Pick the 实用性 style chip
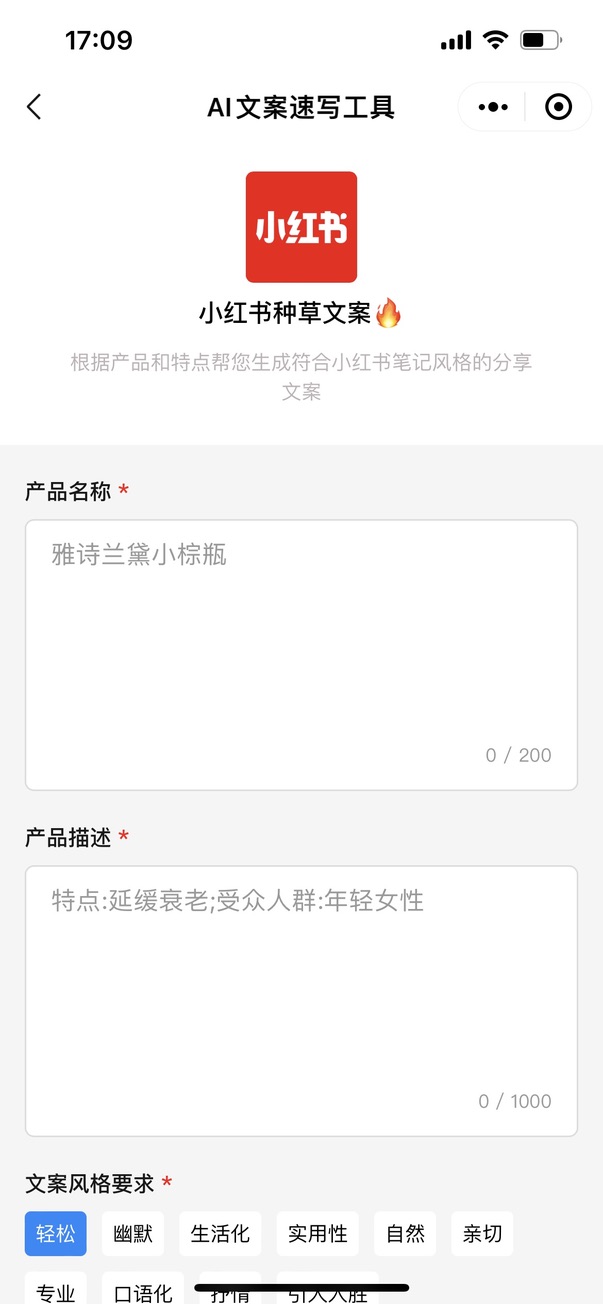603x1304 pixels. tap(318, 1234)
